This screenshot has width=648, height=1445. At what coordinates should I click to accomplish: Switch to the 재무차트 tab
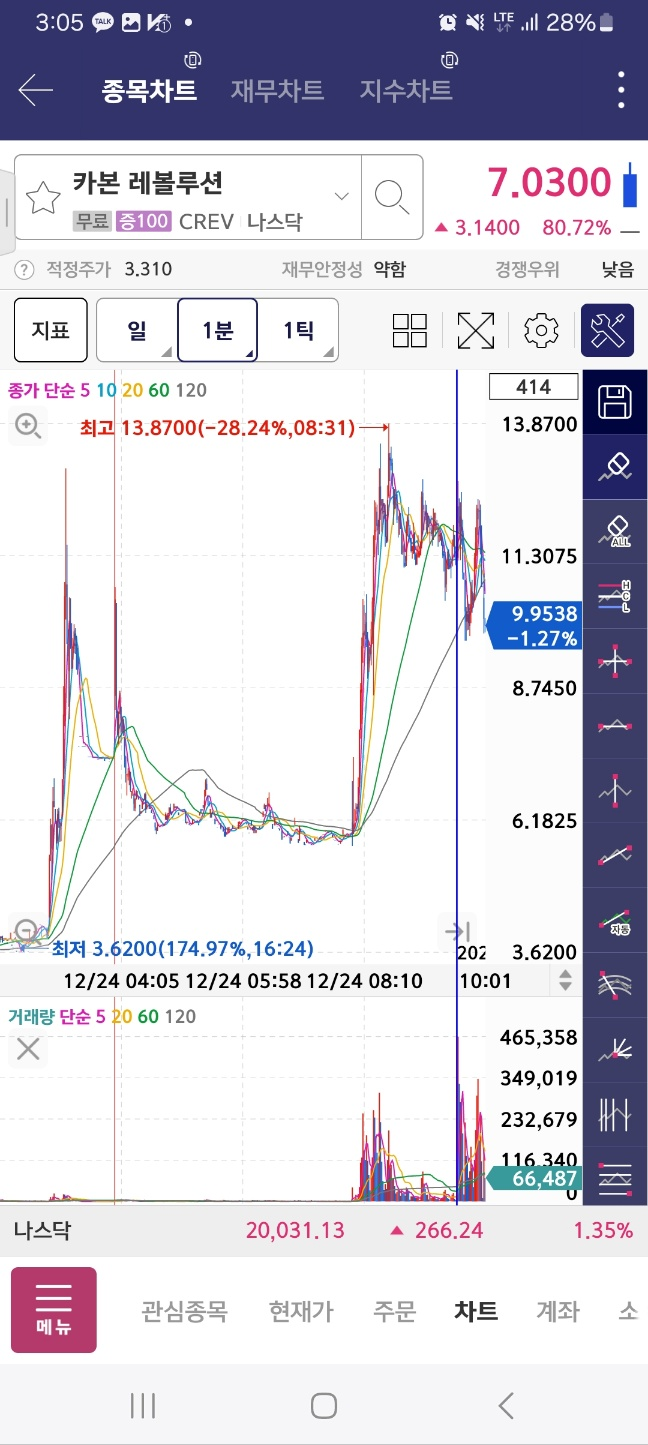[x=277, y=91]
